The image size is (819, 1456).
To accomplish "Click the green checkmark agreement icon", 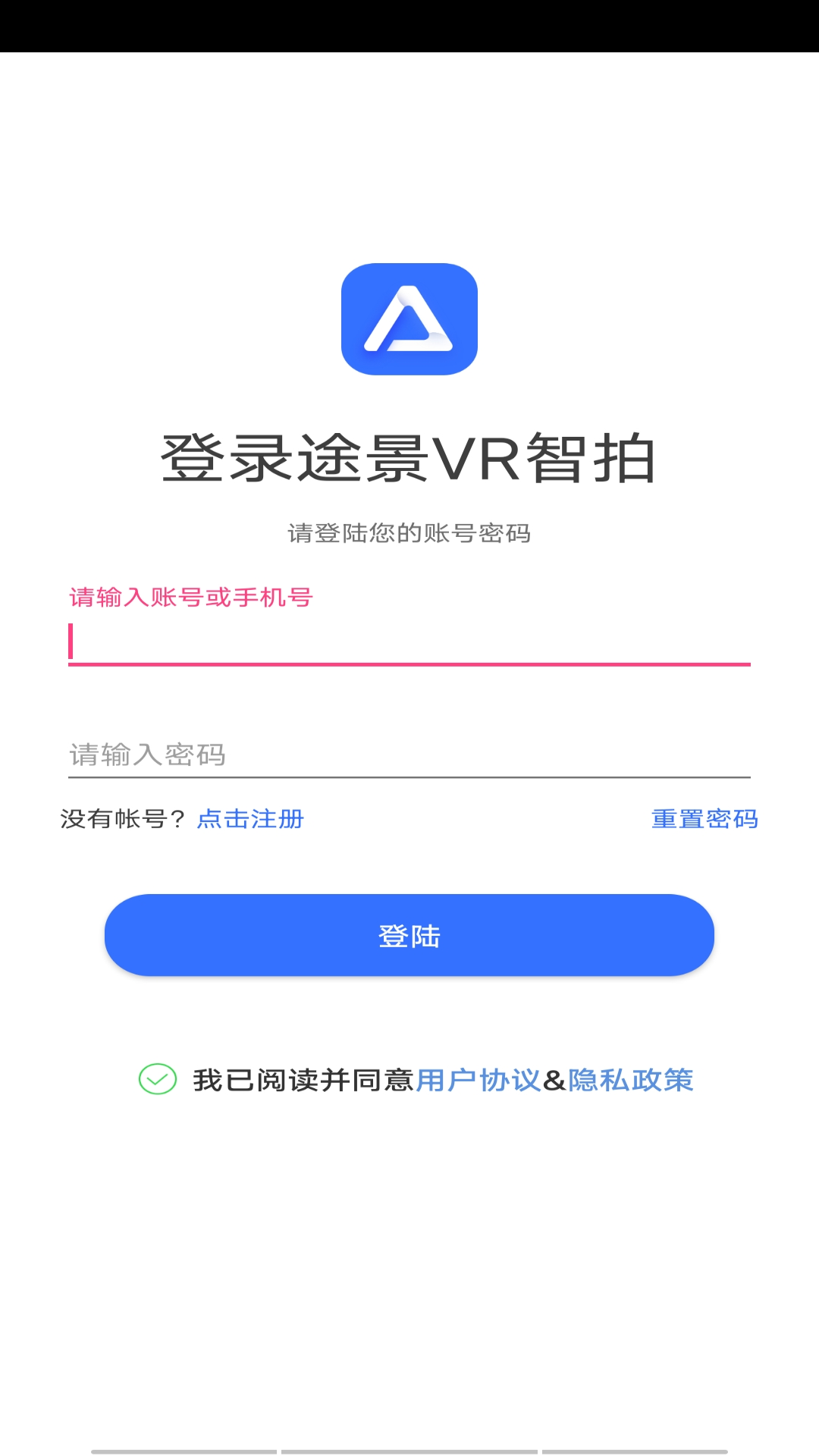I will [x=157, y=1076].
